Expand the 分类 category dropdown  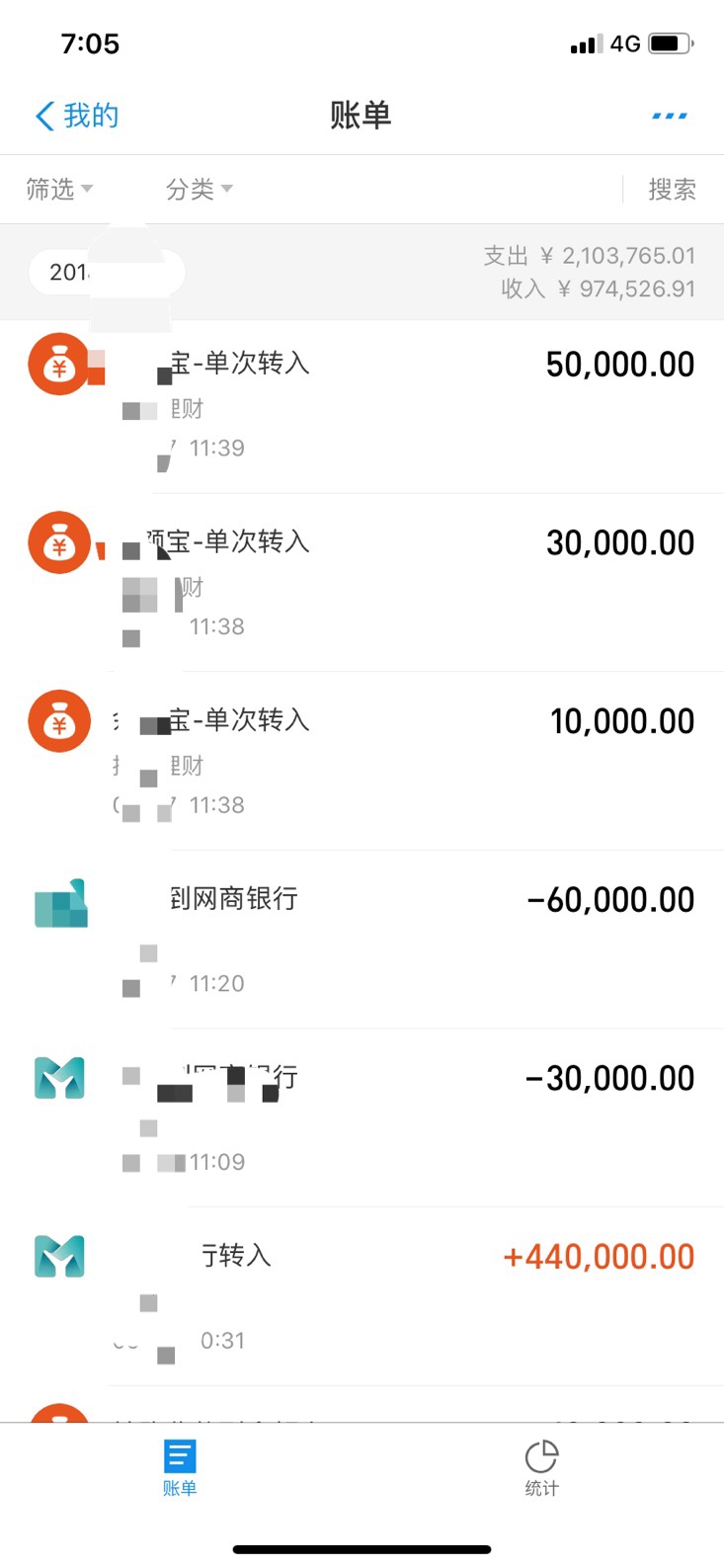point(200,189)
